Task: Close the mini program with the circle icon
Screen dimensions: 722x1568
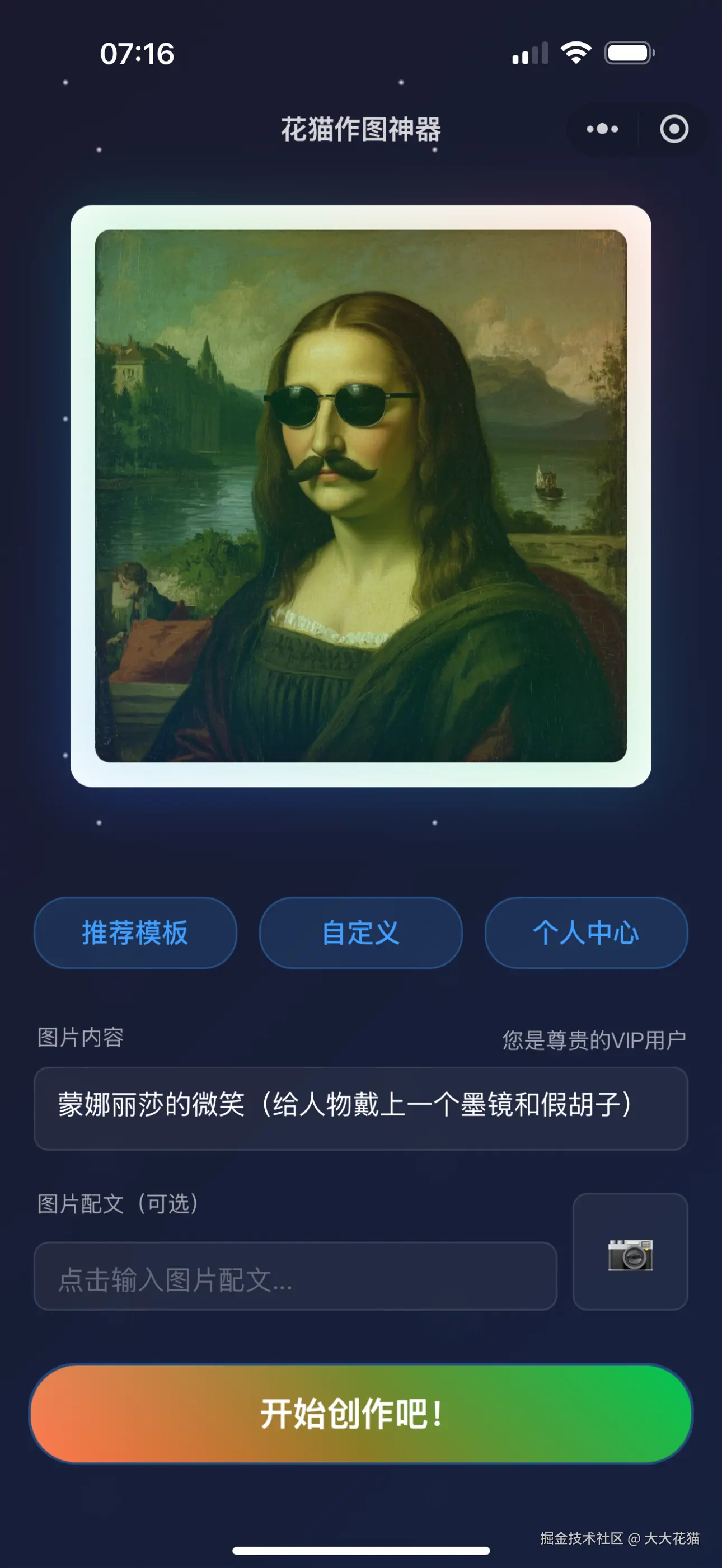Action: point(674,129)
